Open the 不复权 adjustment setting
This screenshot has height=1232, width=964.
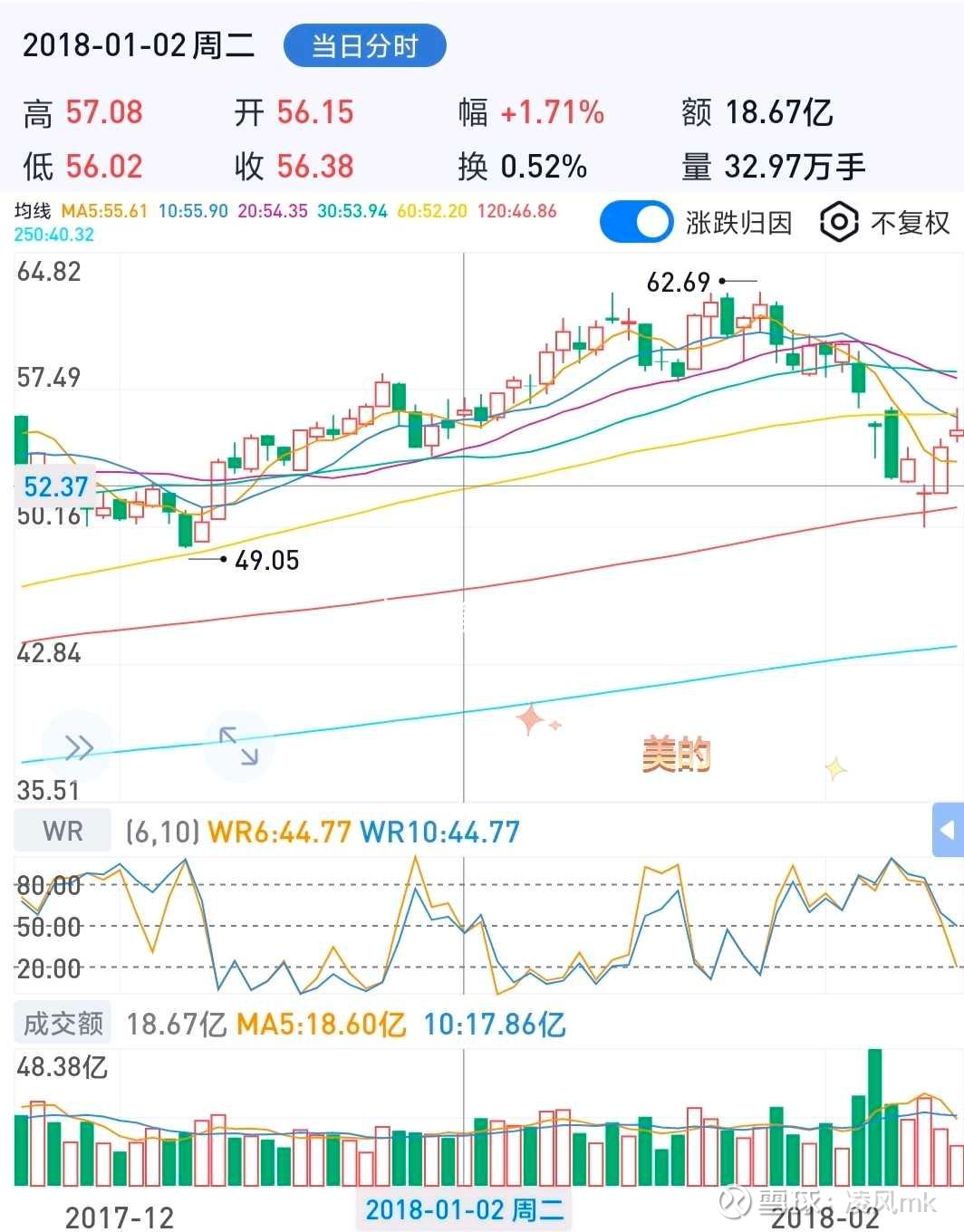click(886, 222)
